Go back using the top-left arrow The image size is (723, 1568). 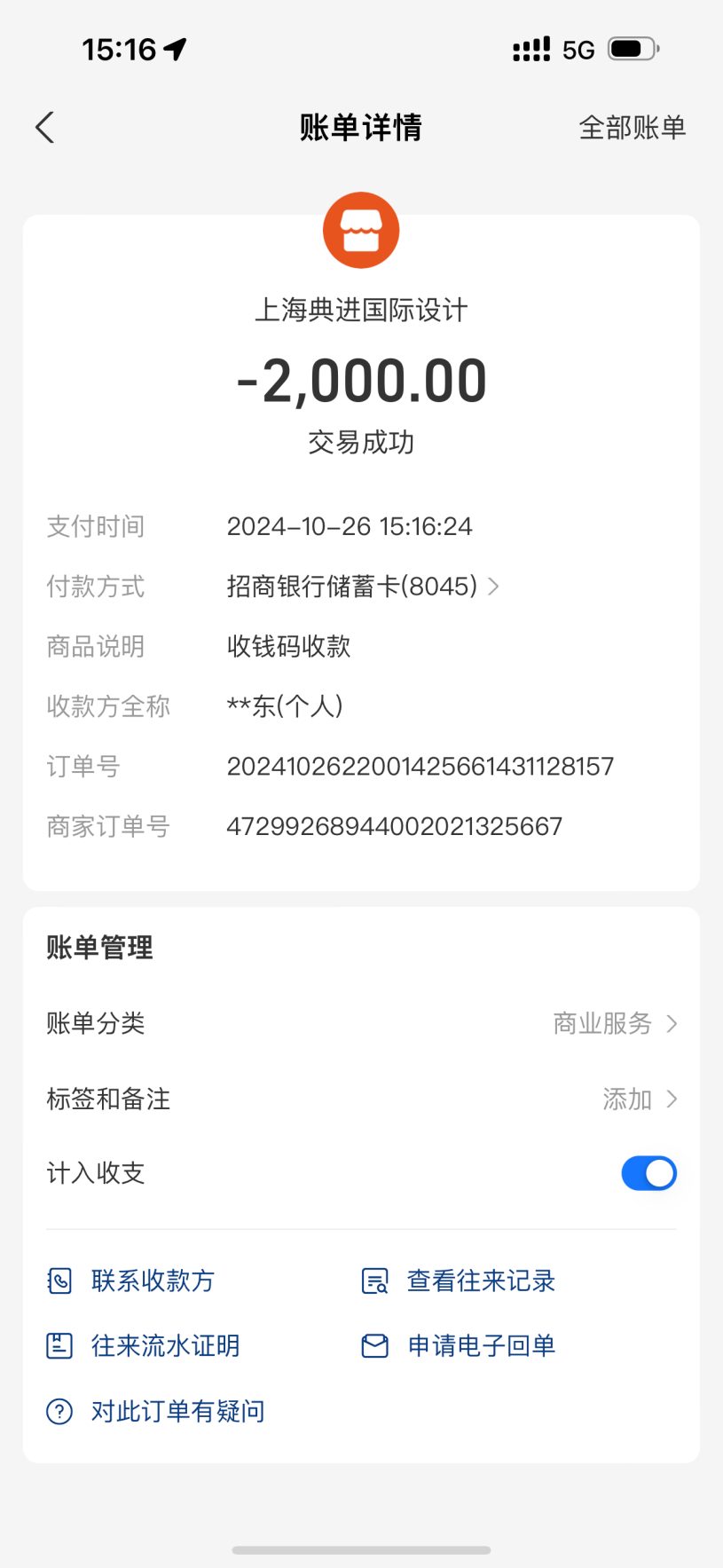pos(44,128)
